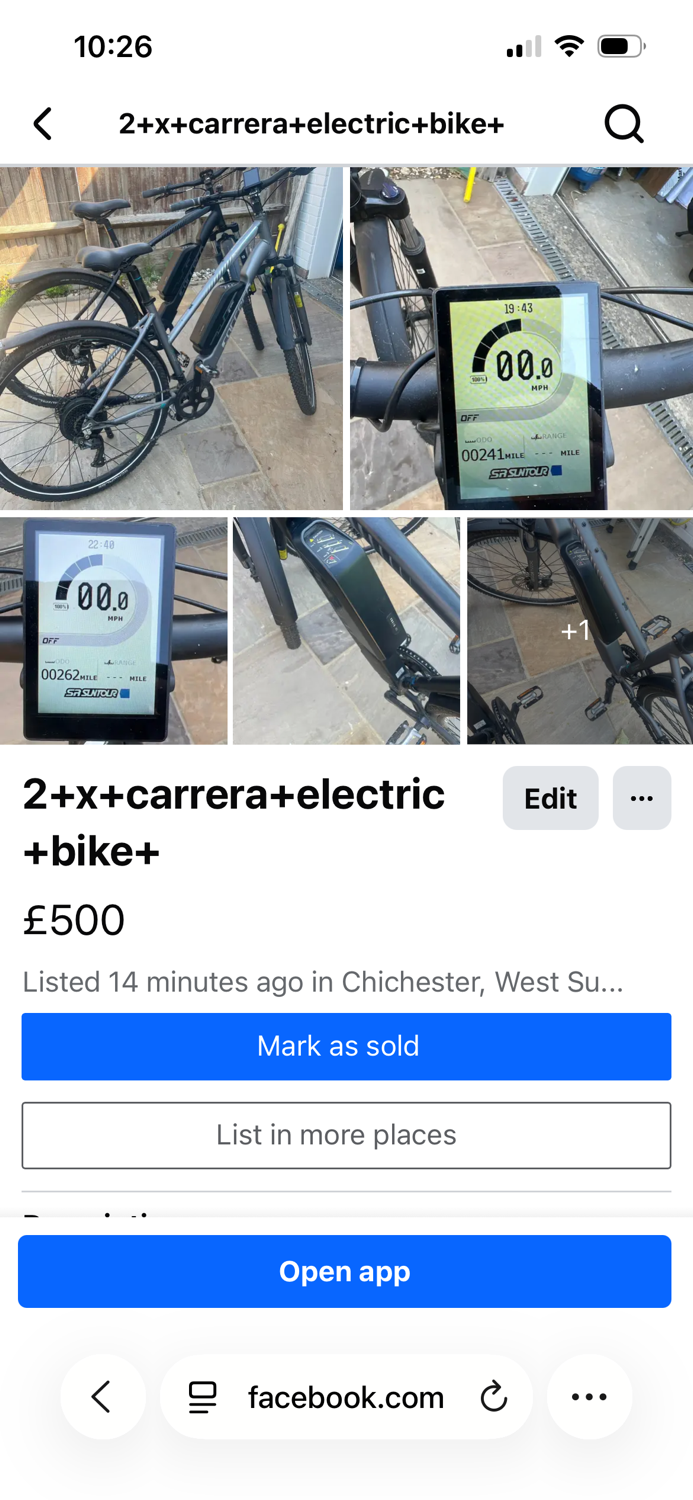View the display photo showing 00241 miles
Viewport: 693px width, 1500px height.
(521, 338)
